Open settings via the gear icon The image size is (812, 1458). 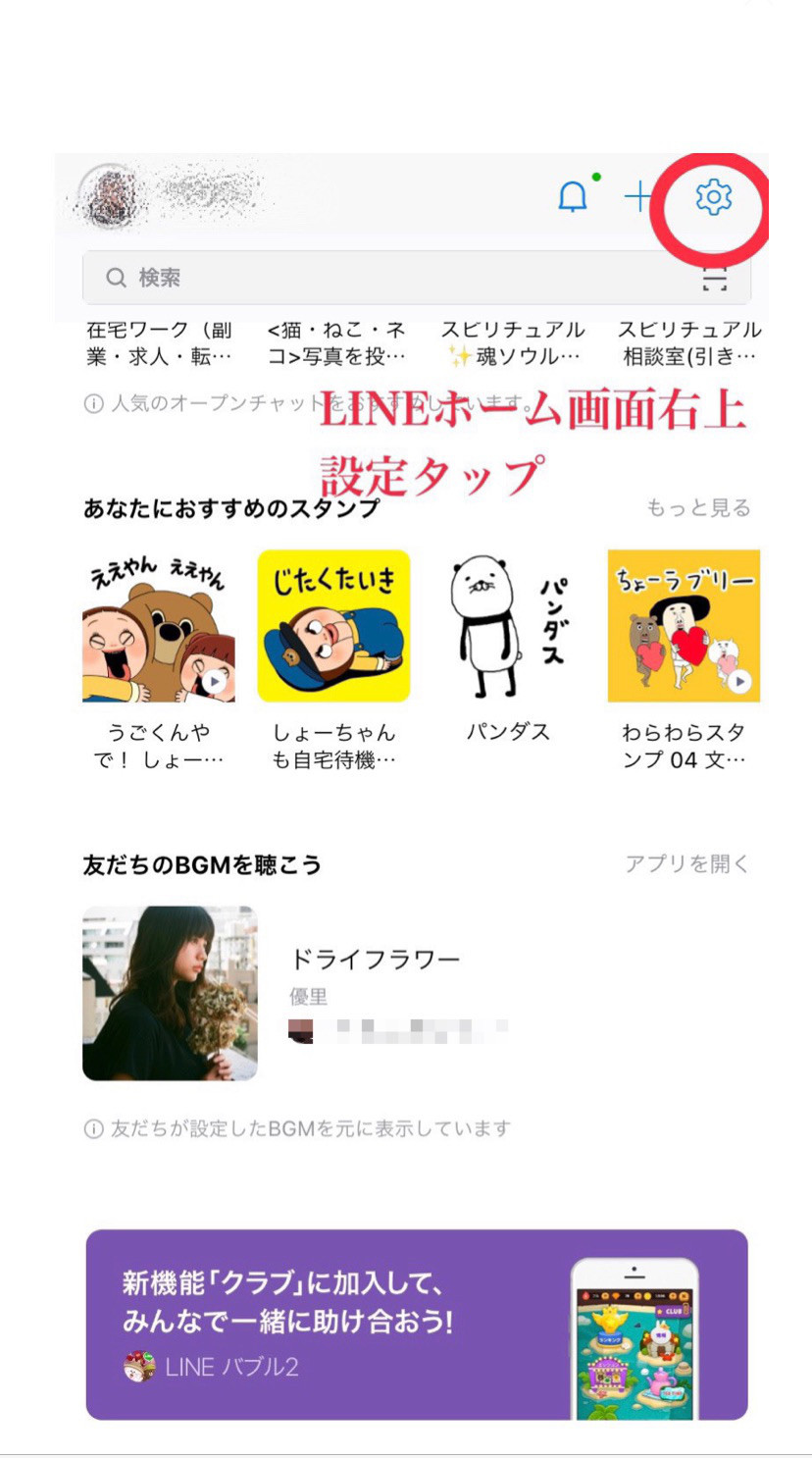[x=713, y=197]
